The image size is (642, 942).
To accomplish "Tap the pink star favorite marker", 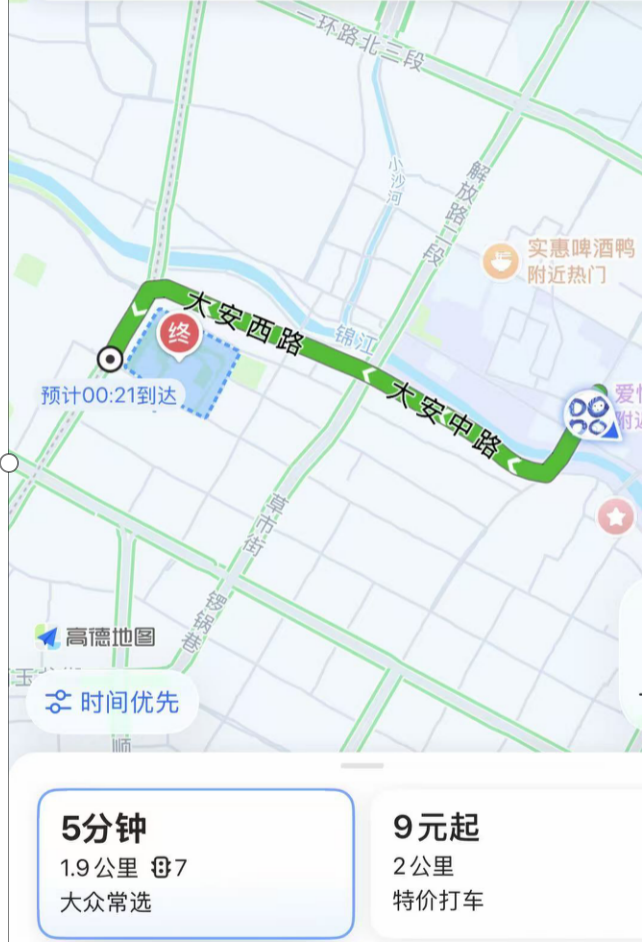I will point(616,517).
